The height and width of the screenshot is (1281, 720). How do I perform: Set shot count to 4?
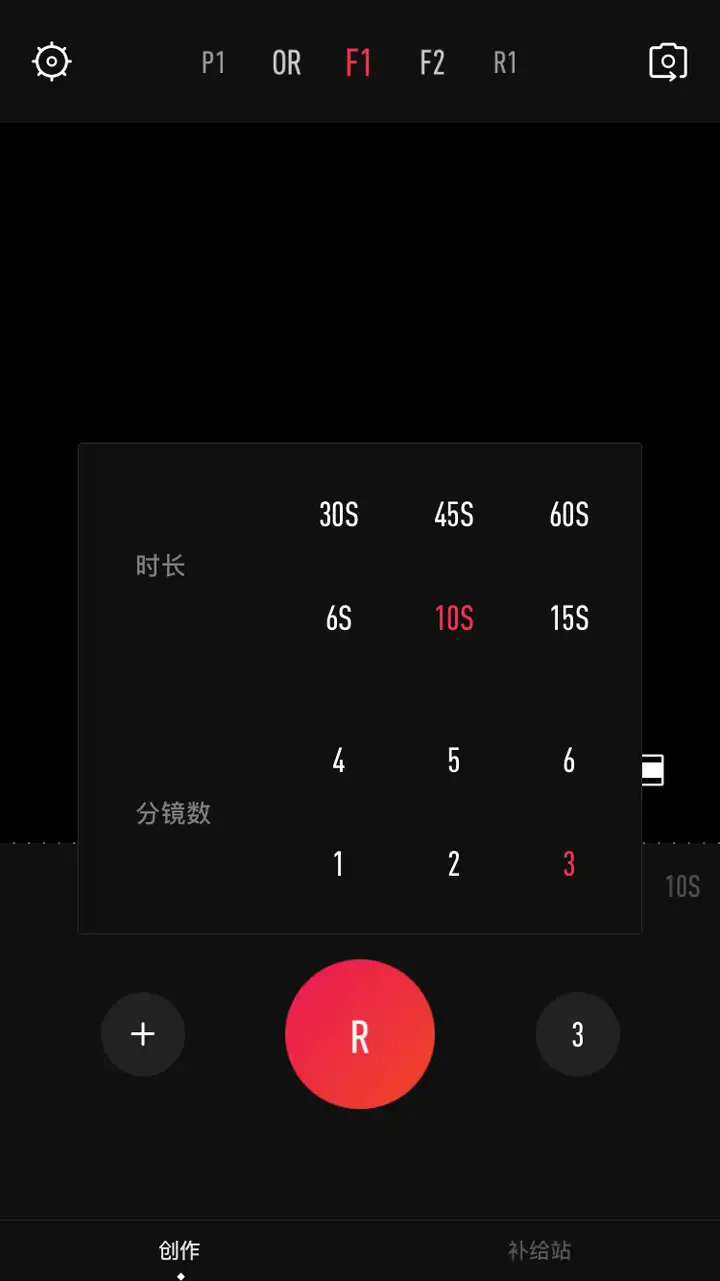339,761
